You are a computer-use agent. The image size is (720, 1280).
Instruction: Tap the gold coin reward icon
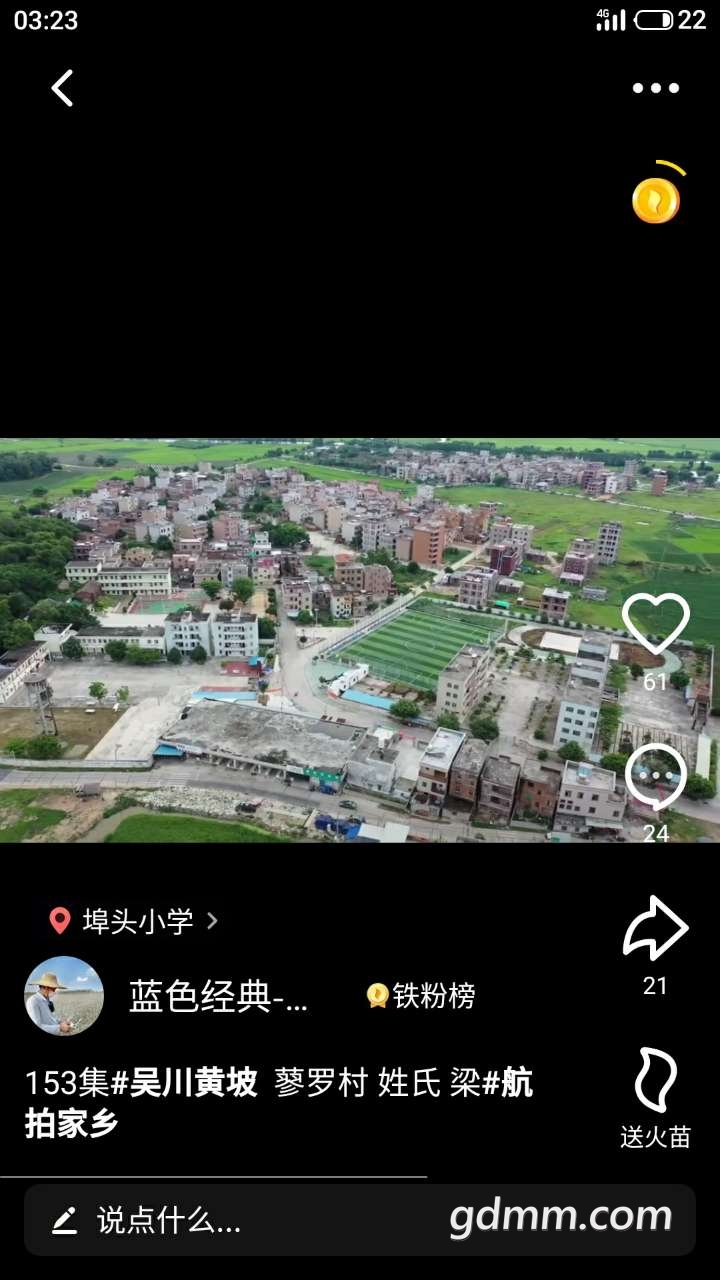[x=656, y=199]
